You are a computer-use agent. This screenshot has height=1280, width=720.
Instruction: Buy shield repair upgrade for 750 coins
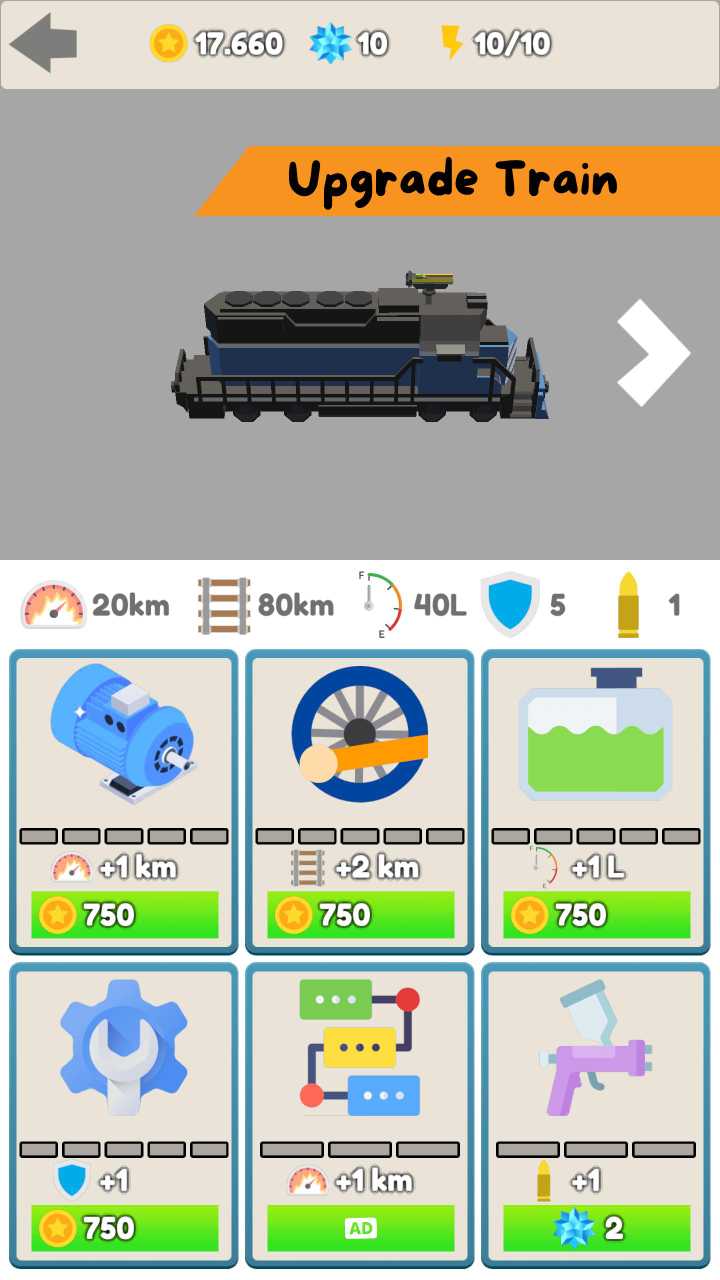pyautogui.click(x=124, y=1227)
